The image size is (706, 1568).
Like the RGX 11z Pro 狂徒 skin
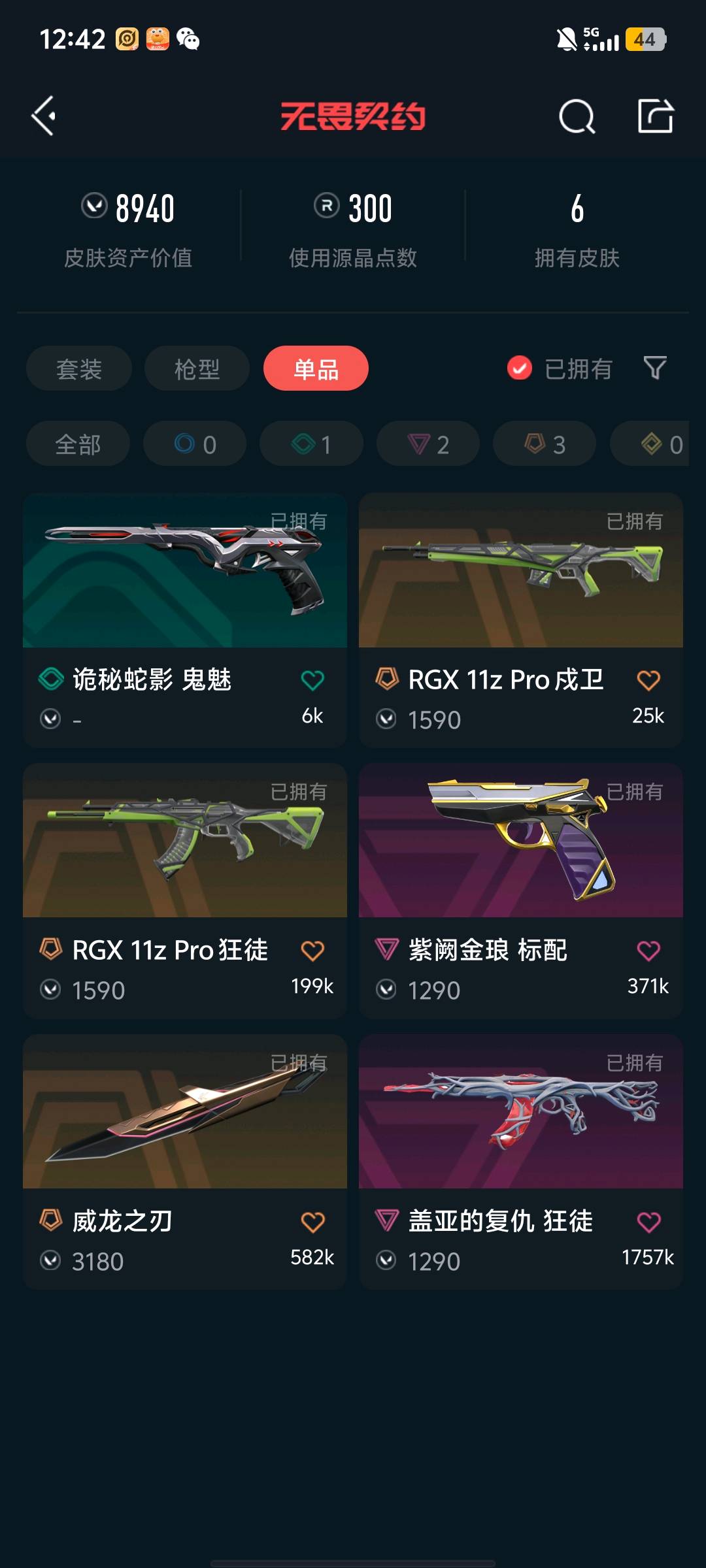pos(312,951)
